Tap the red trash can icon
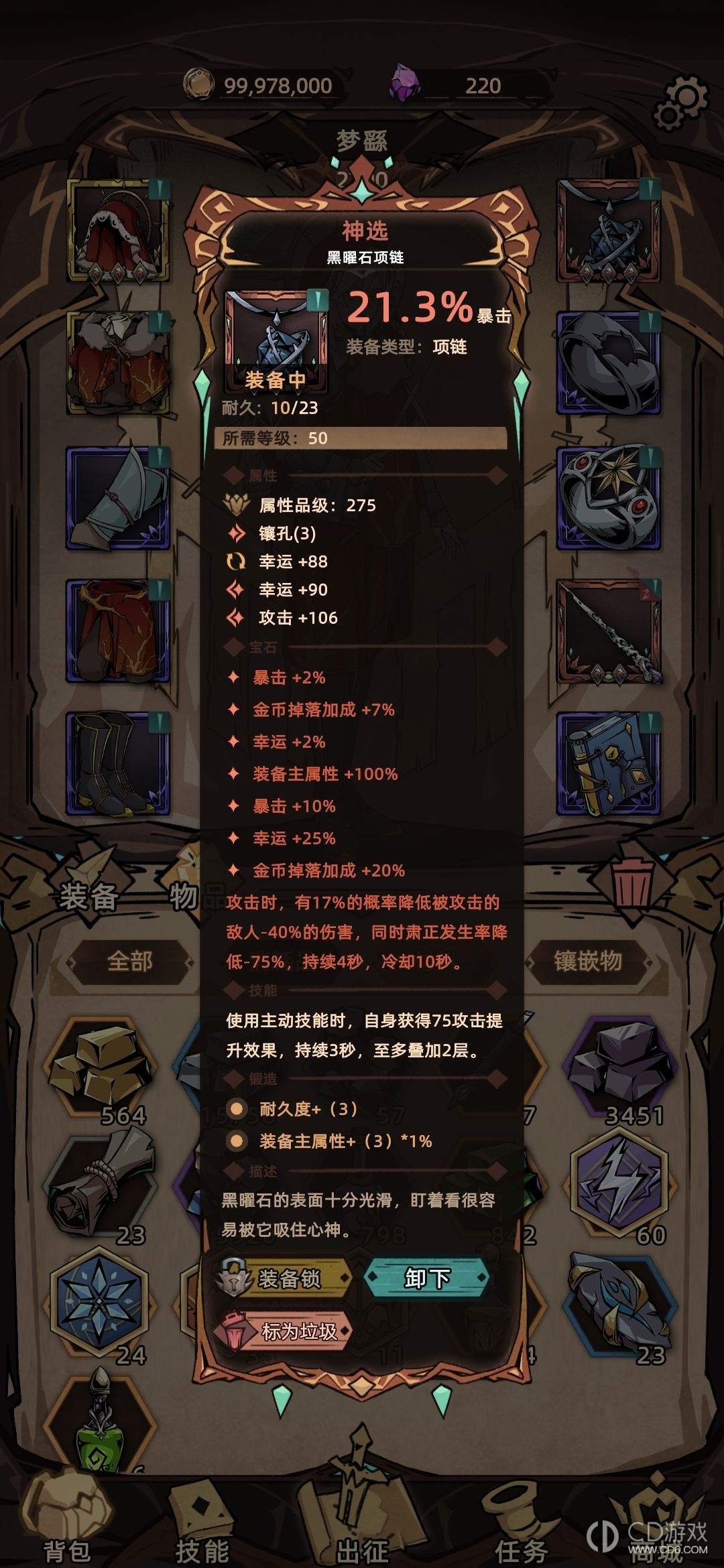 631,883
